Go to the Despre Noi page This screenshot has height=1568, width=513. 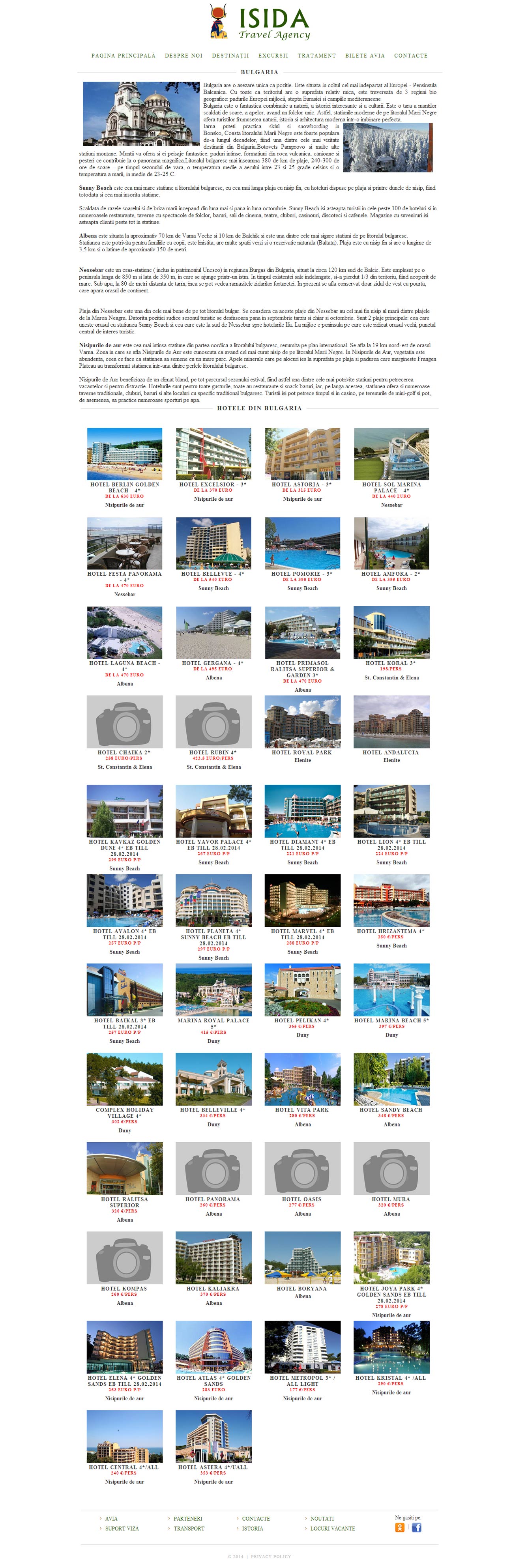pyautogui.click(x=183, y=55)
